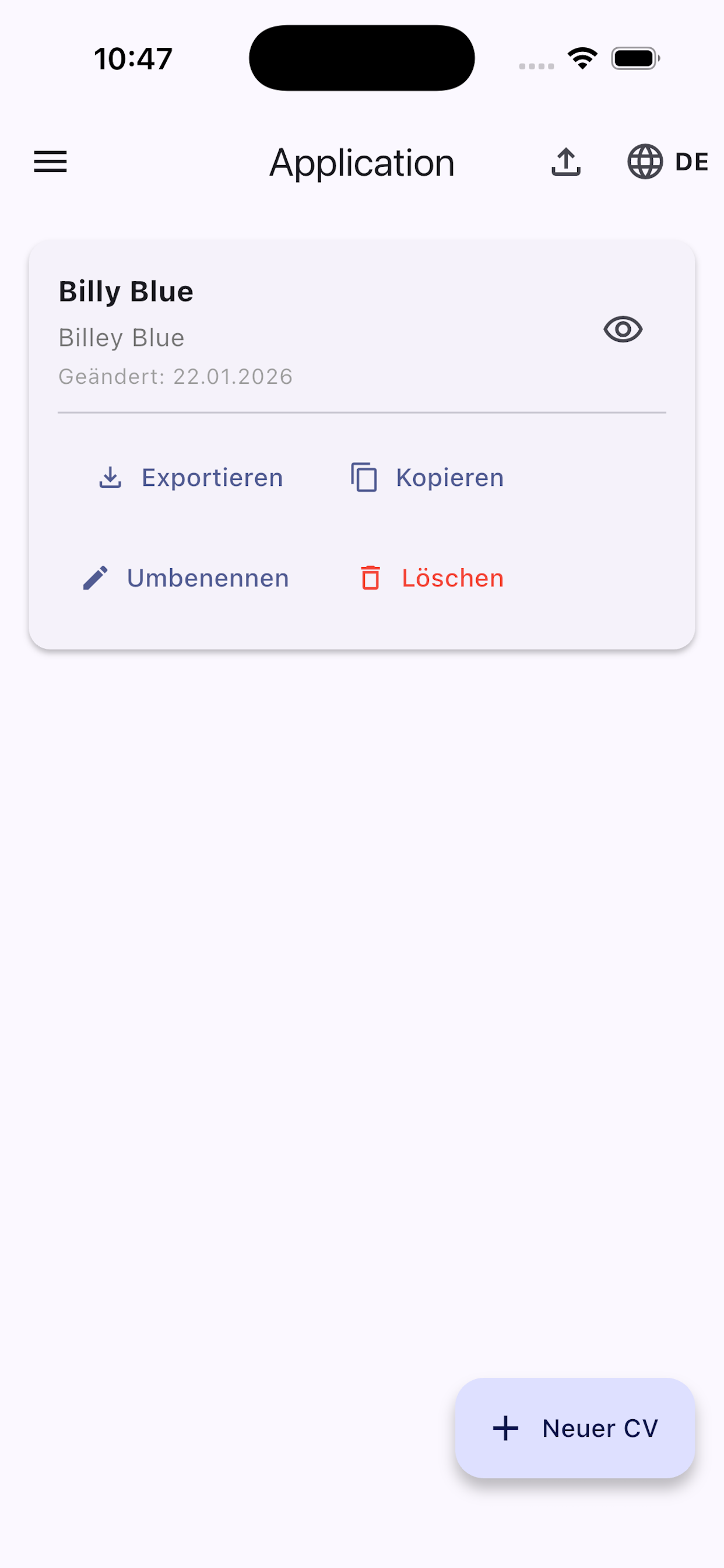Click the Neuer CV button
Viewport: 724px width, 1568px height.
tap(574, 1427)
